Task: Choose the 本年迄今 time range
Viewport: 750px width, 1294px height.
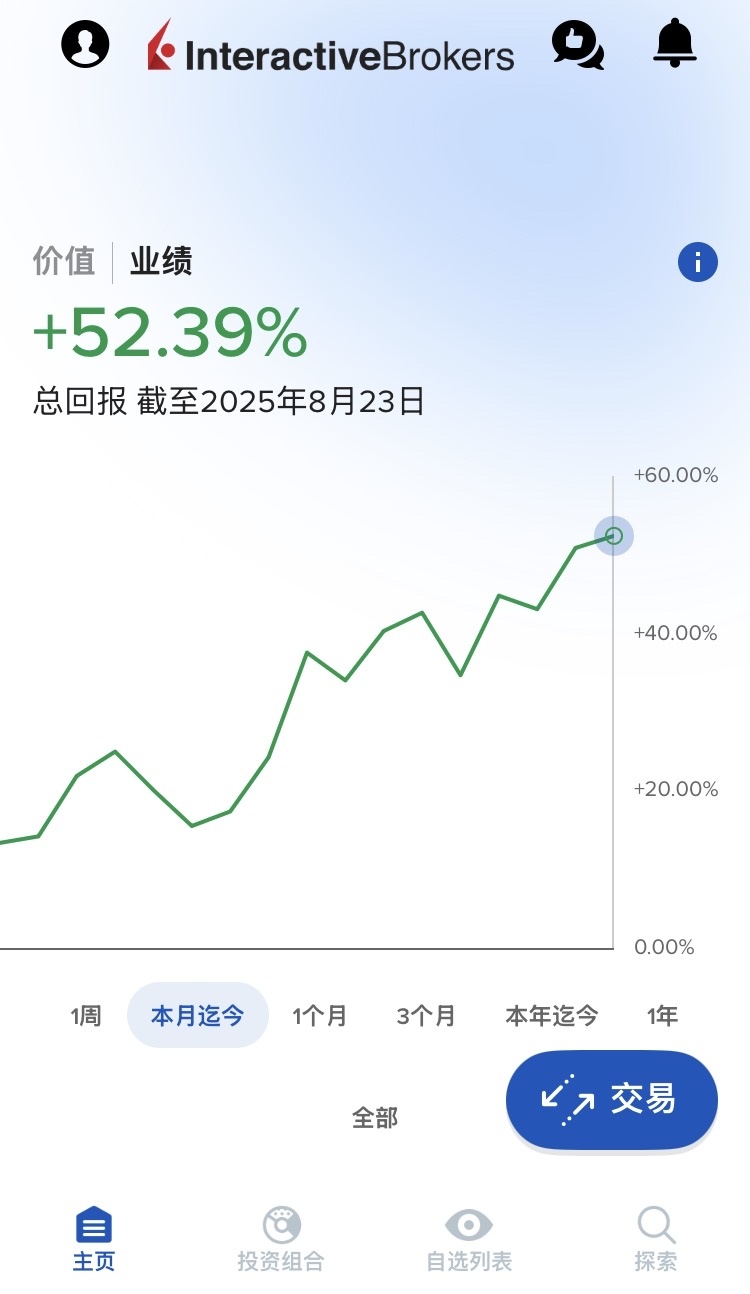Action: (x=552, y=1016)
